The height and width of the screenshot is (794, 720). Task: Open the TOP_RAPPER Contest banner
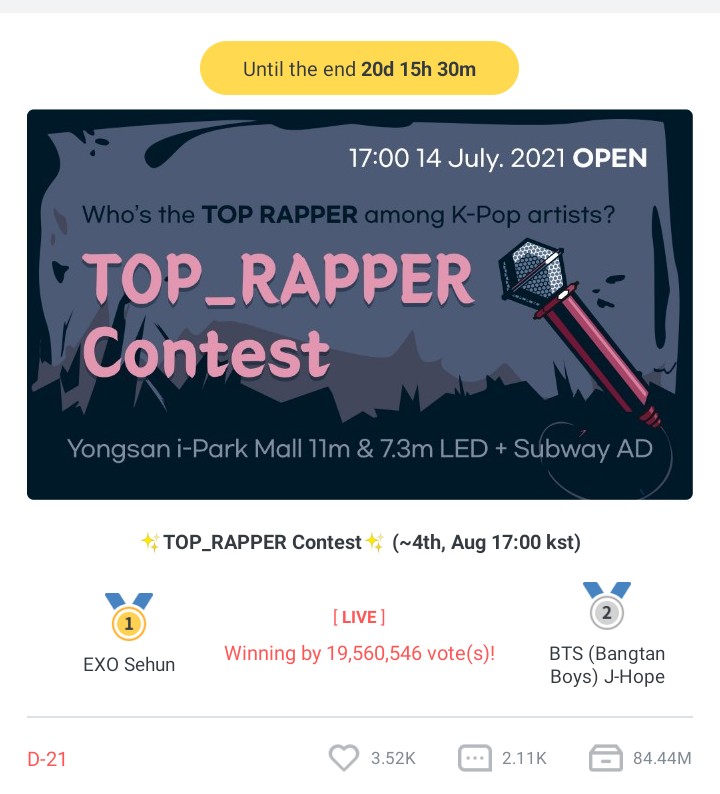pyautogui.click(x=359, y=304)
